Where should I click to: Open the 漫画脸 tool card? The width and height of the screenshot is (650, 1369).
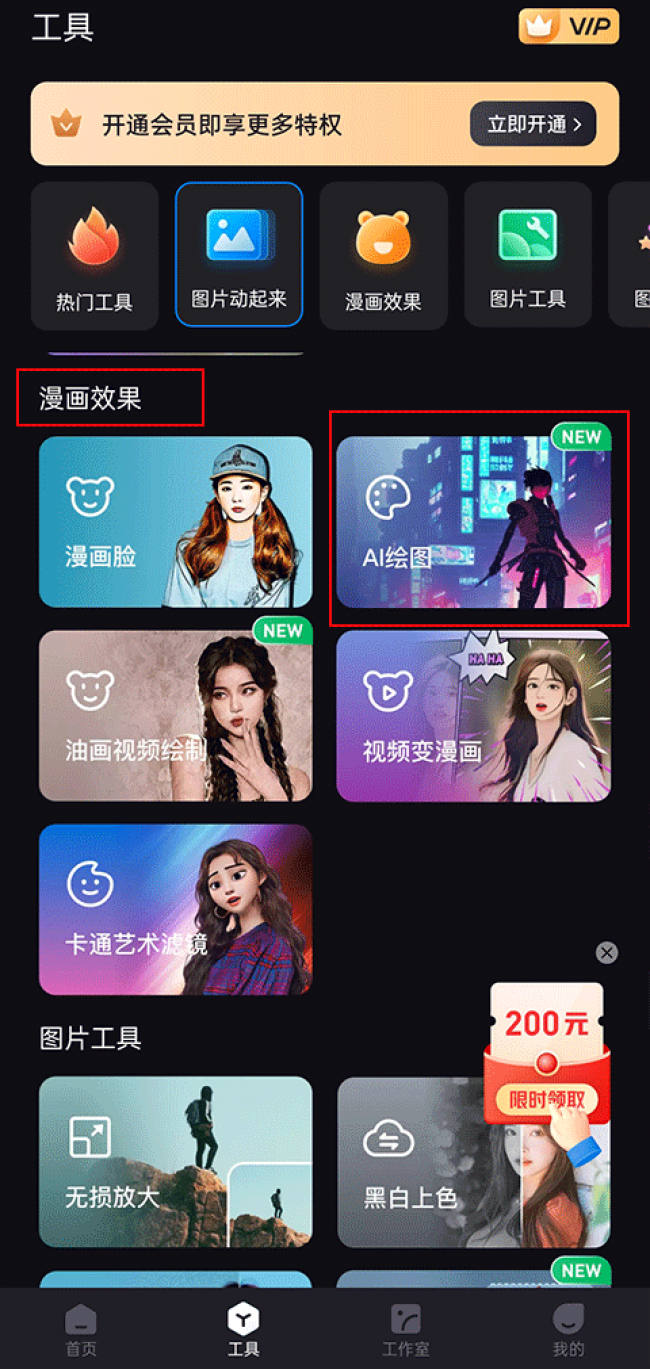tap(175, 521)
